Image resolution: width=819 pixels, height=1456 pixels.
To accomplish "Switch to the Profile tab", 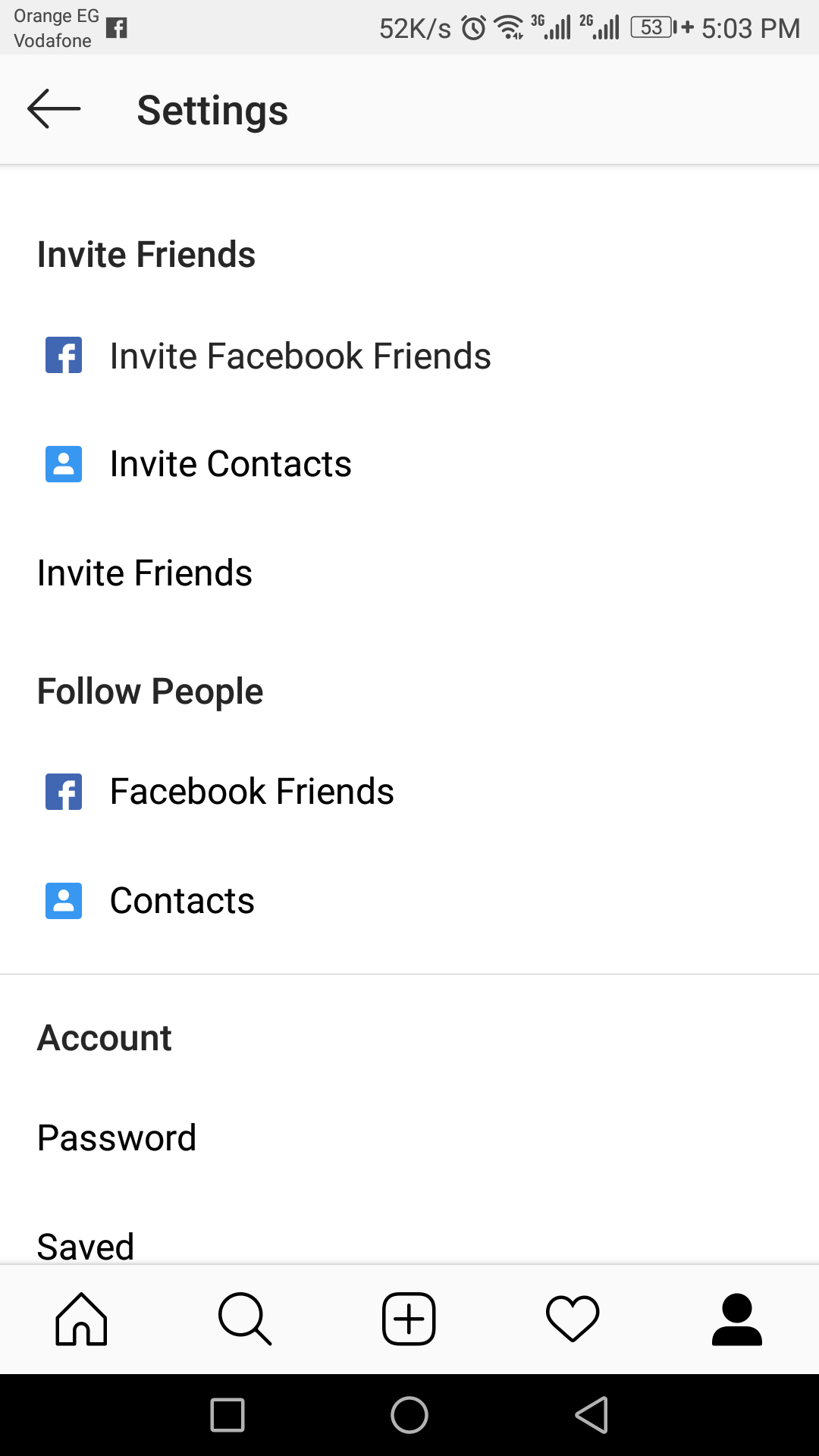I will coord(736,1319).
